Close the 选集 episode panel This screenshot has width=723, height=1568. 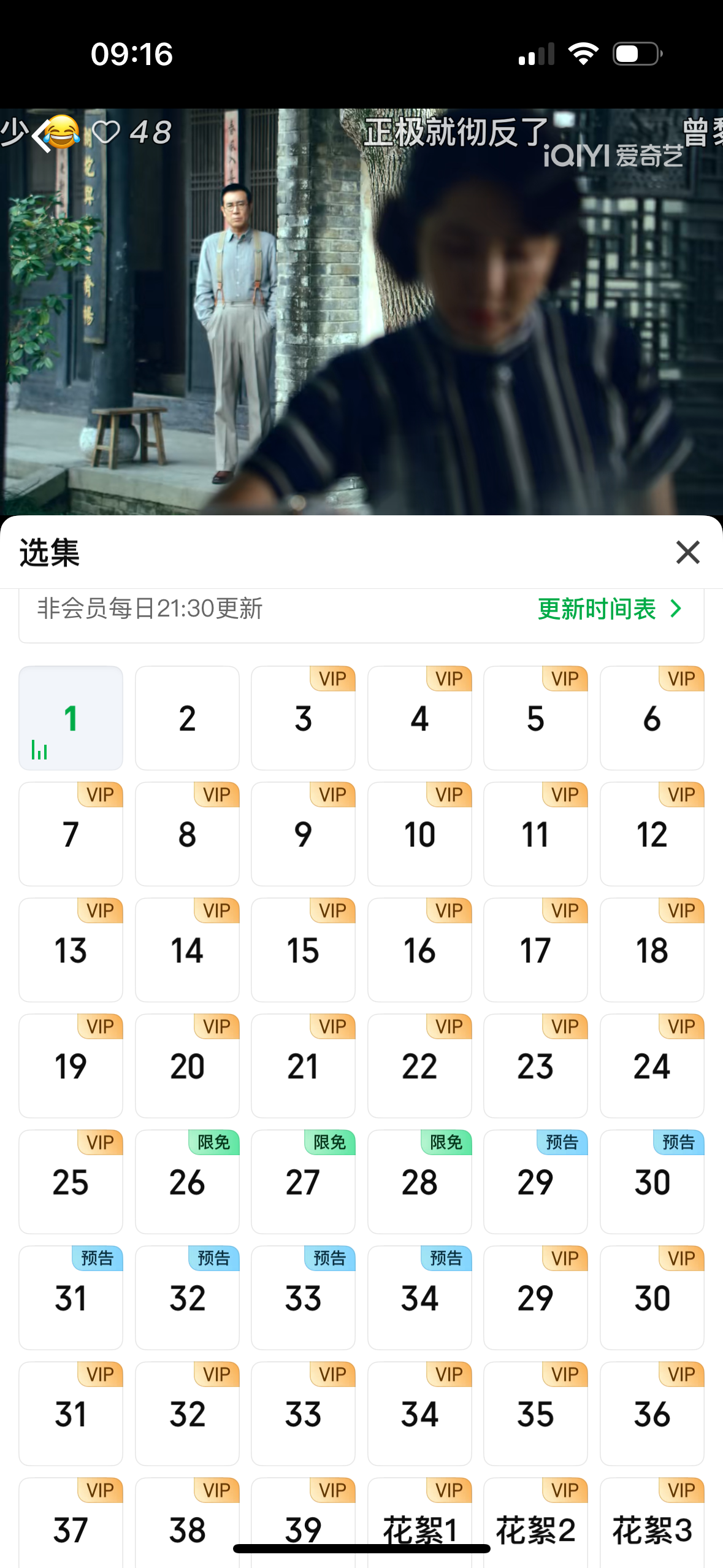(687, 552)
